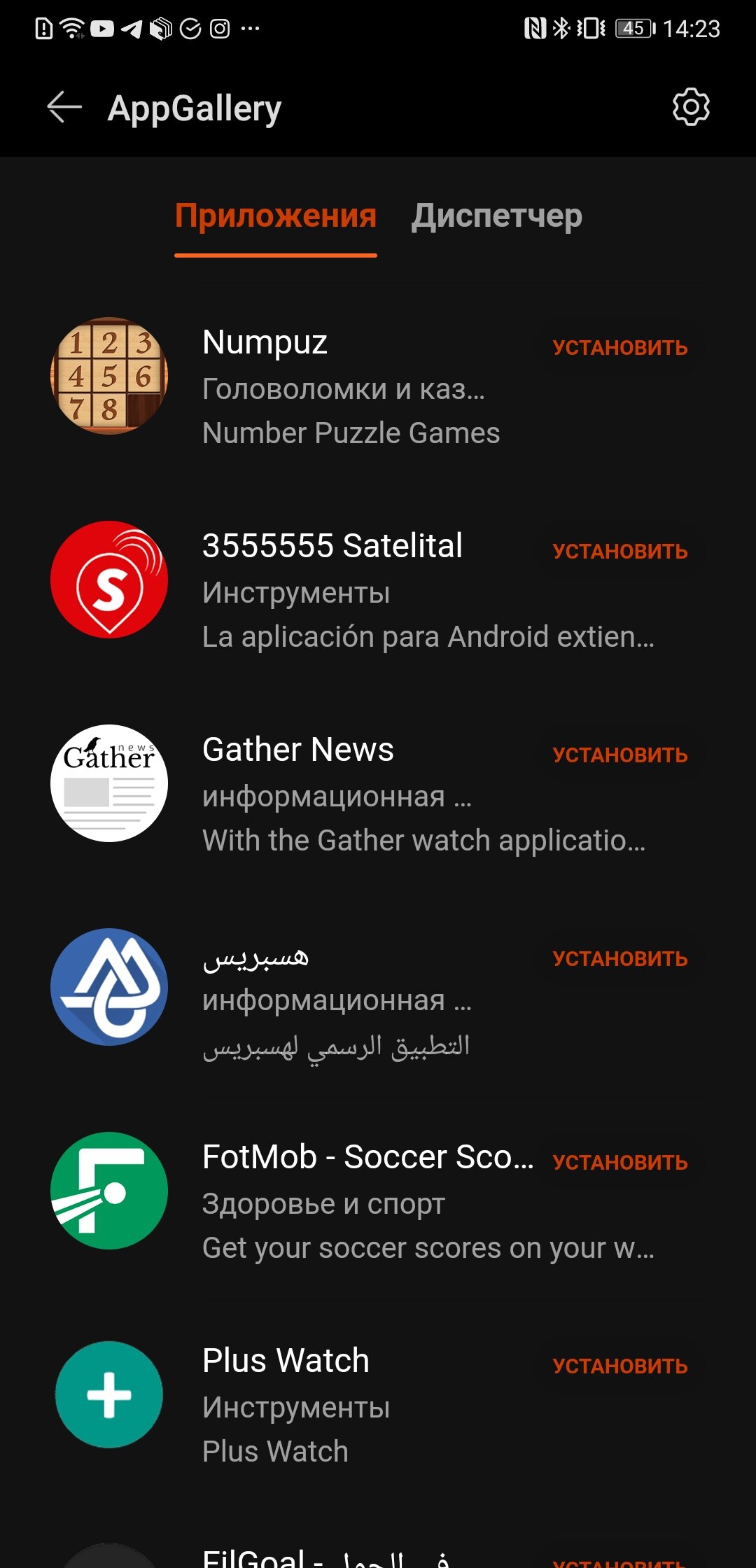Switch to the Диспетчер tab
The image size is (756, 1568).
click(496, 216)
